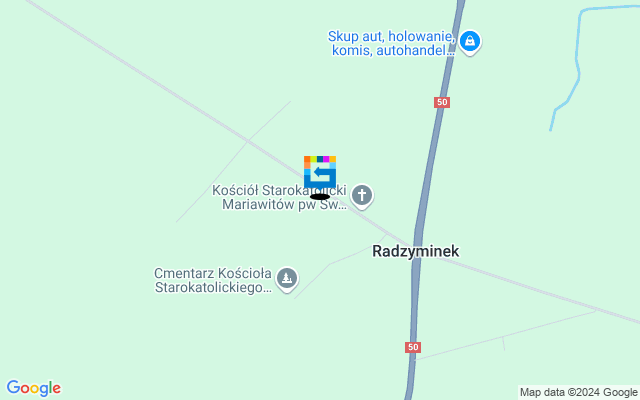This screenshot has width=640, height=400.
Task: Select the Kościół Starokatolicki Mariawitów church marker
Action: click(363, 196)
